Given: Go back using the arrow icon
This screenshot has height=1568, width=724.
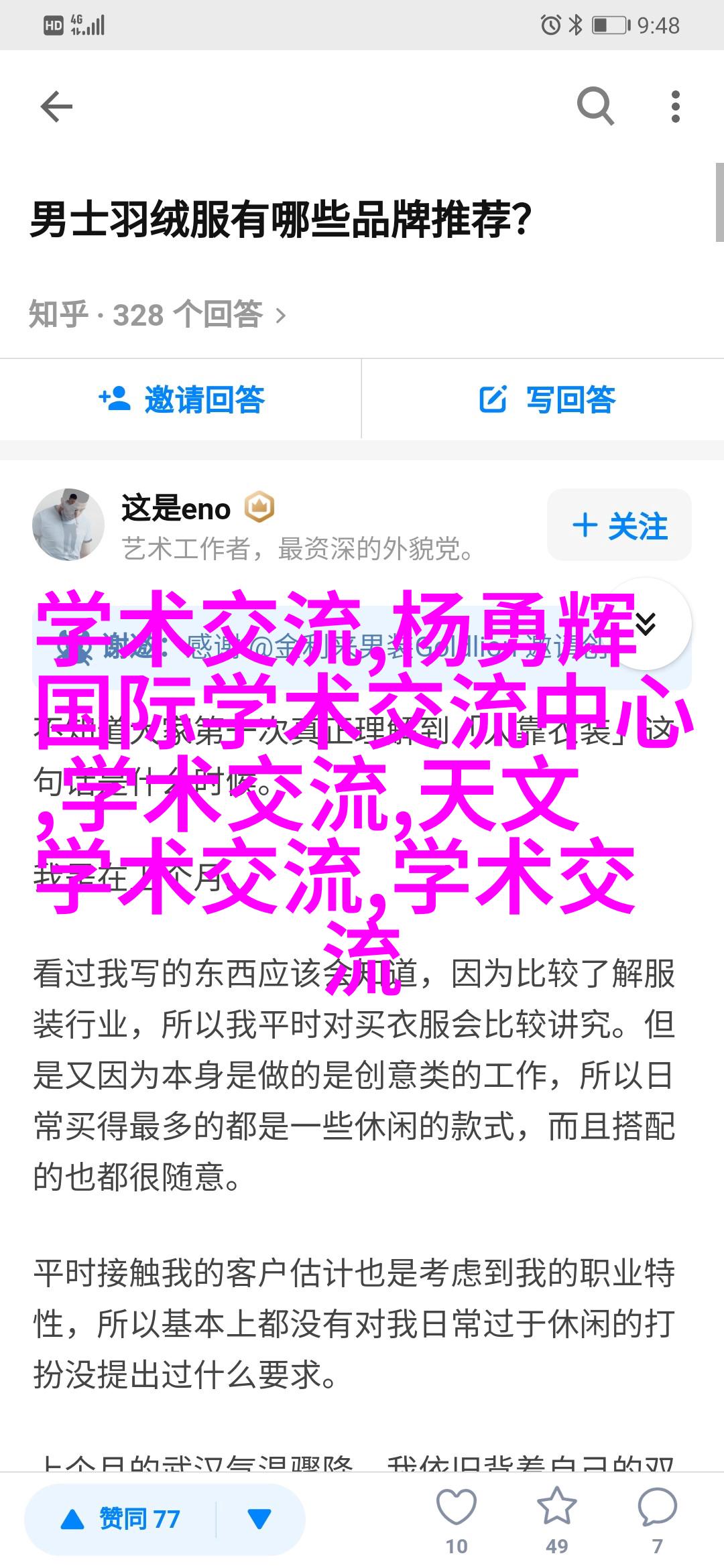Looking at the screenshot, I should (56, 107).
